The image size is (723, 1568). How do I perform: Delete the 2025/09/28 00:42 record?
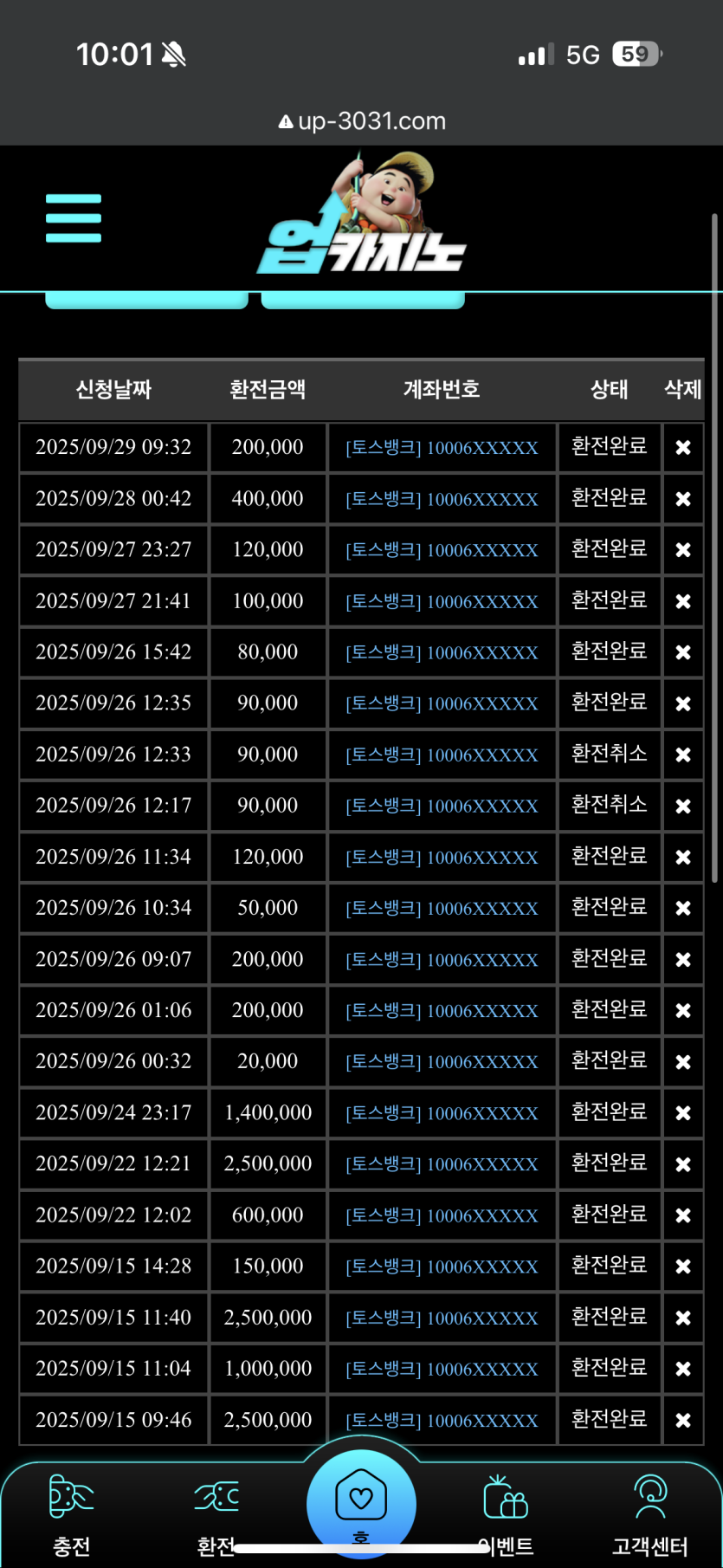point(683,499)
